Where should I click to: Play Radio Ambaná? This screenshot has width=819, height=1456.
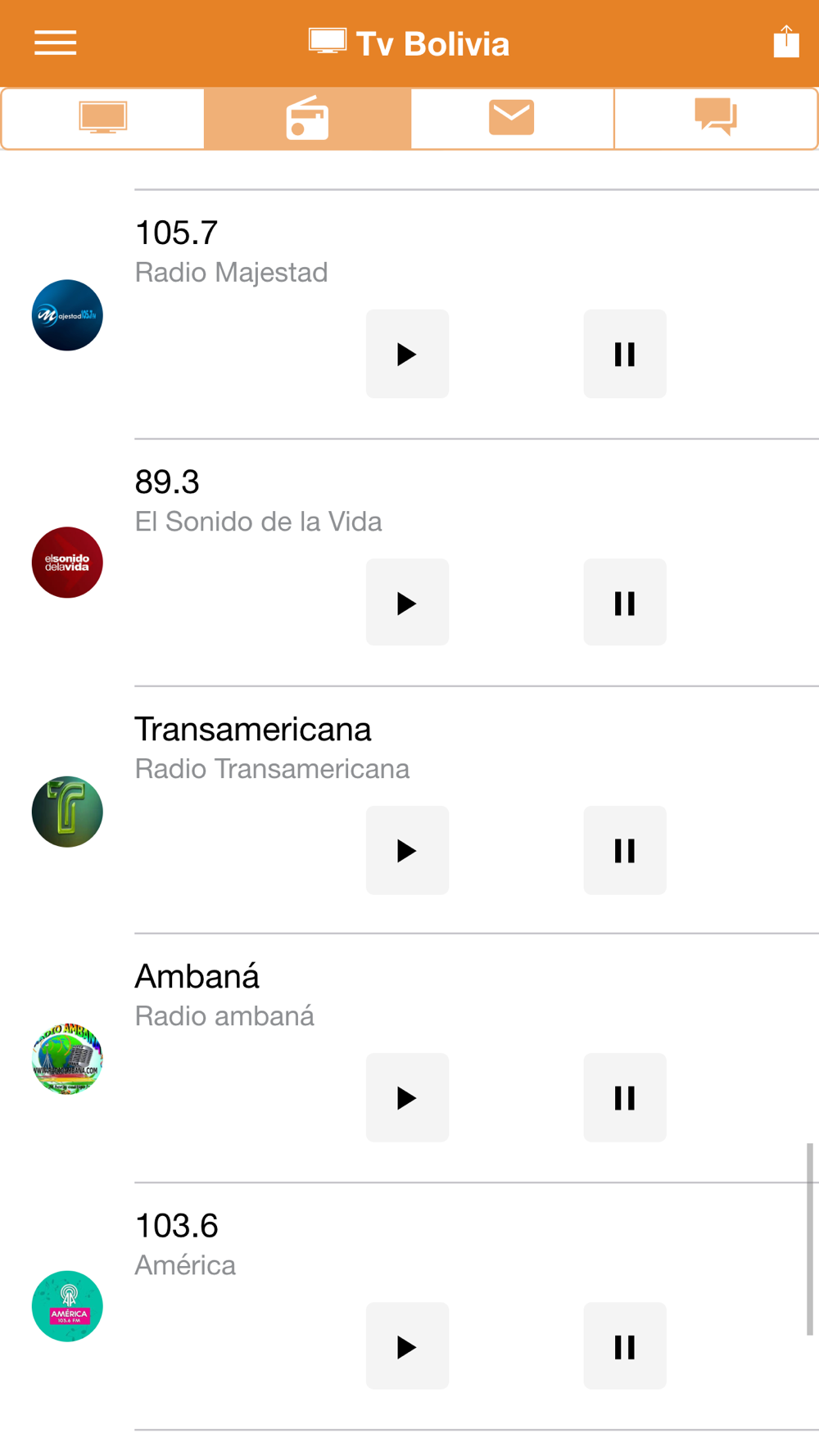coord(407,1097)
